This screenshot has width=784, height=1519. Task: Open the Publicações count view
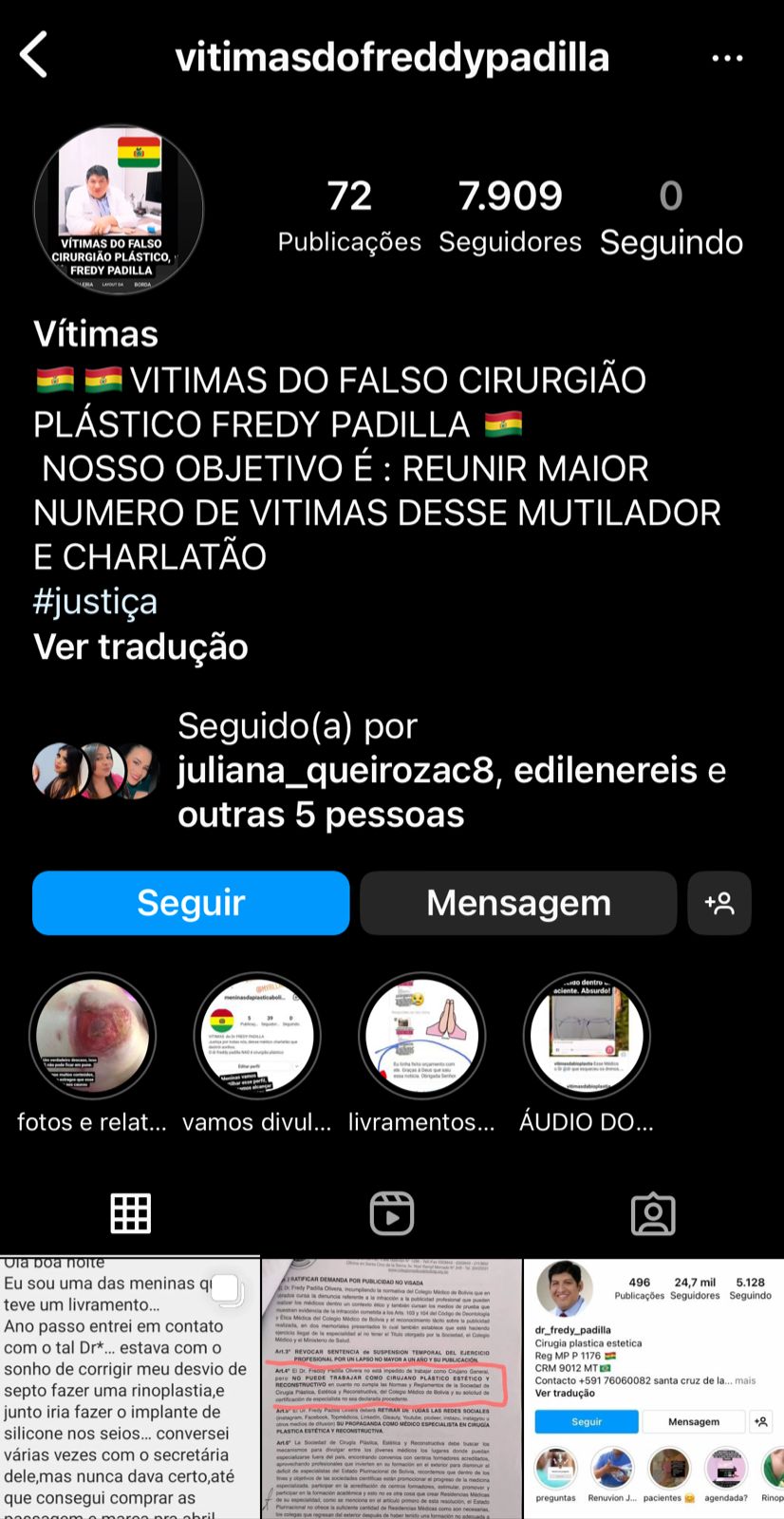(349, 218)
